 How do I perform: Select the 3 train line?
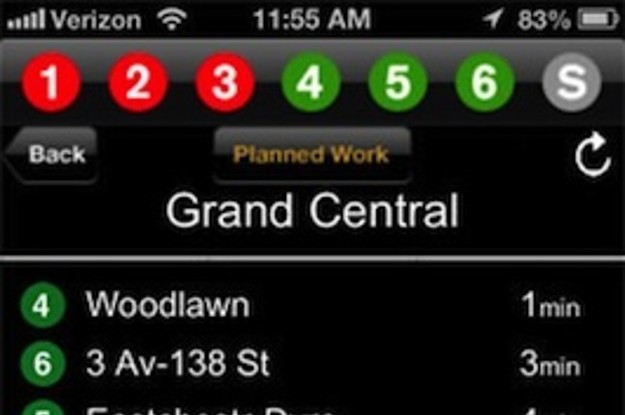coord(225,84)
